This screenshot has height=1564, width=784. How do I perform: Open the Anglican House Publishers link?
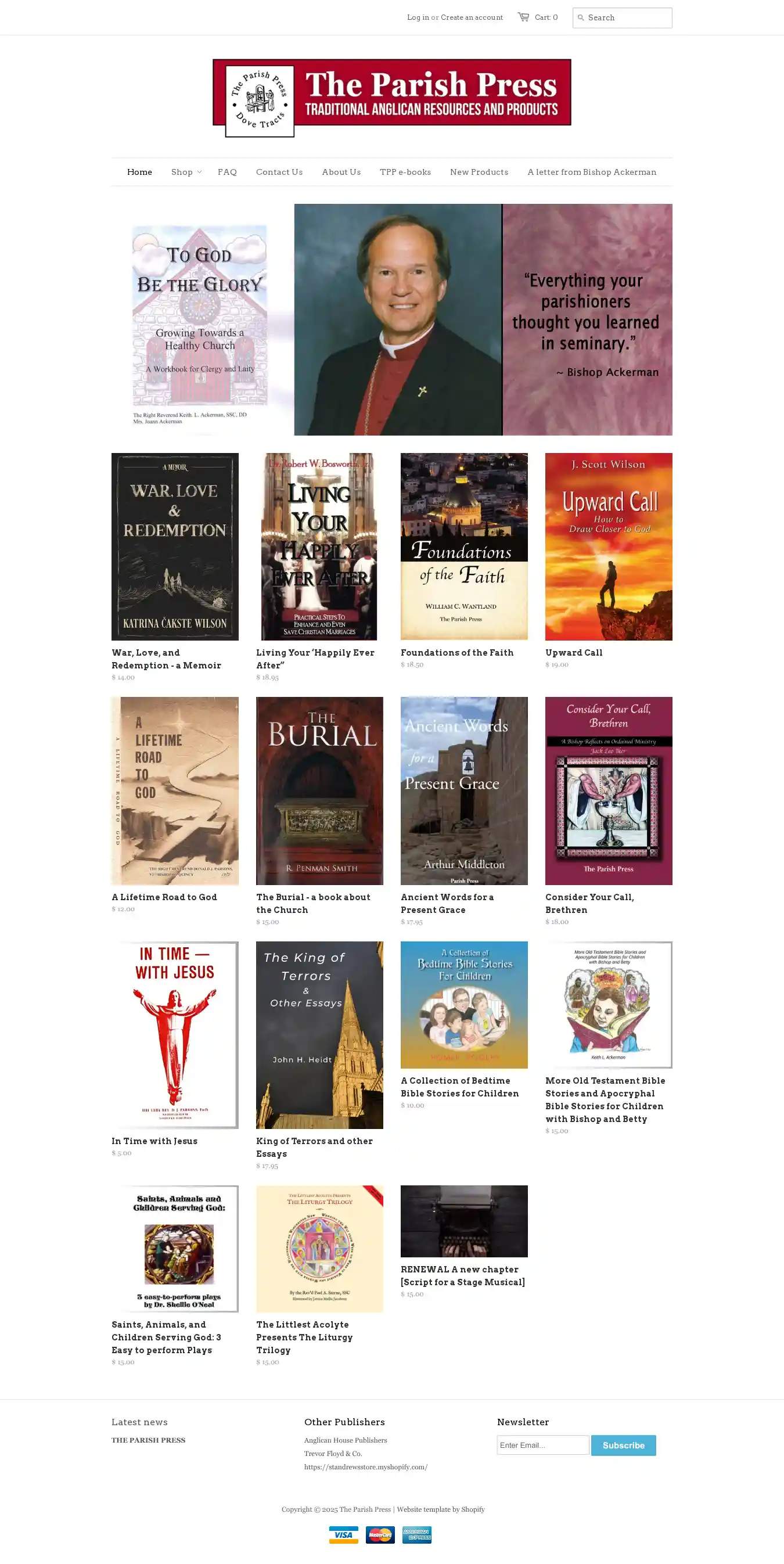(x=345, y=1440)
